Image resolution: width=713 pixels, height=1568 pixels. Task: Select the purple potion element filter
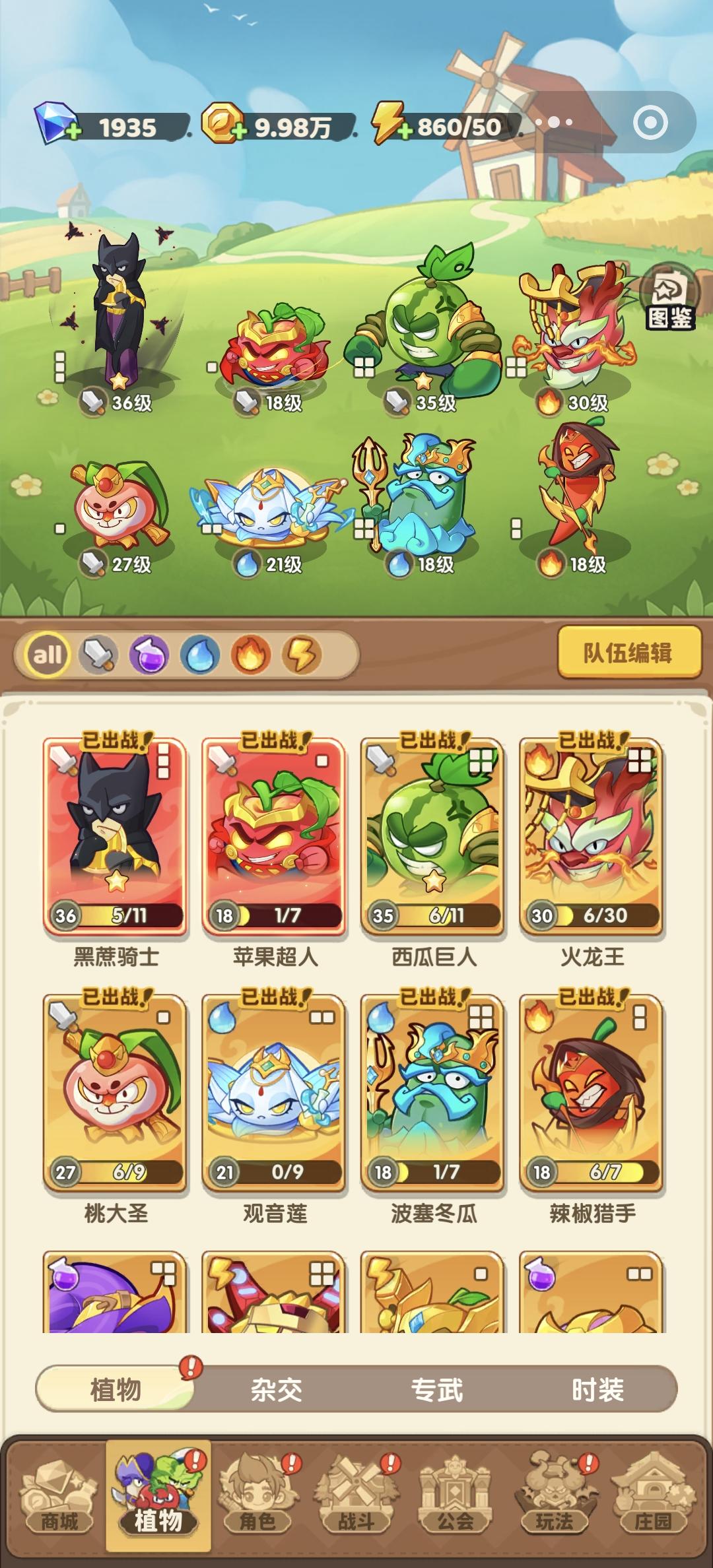(x=149, y=653)
